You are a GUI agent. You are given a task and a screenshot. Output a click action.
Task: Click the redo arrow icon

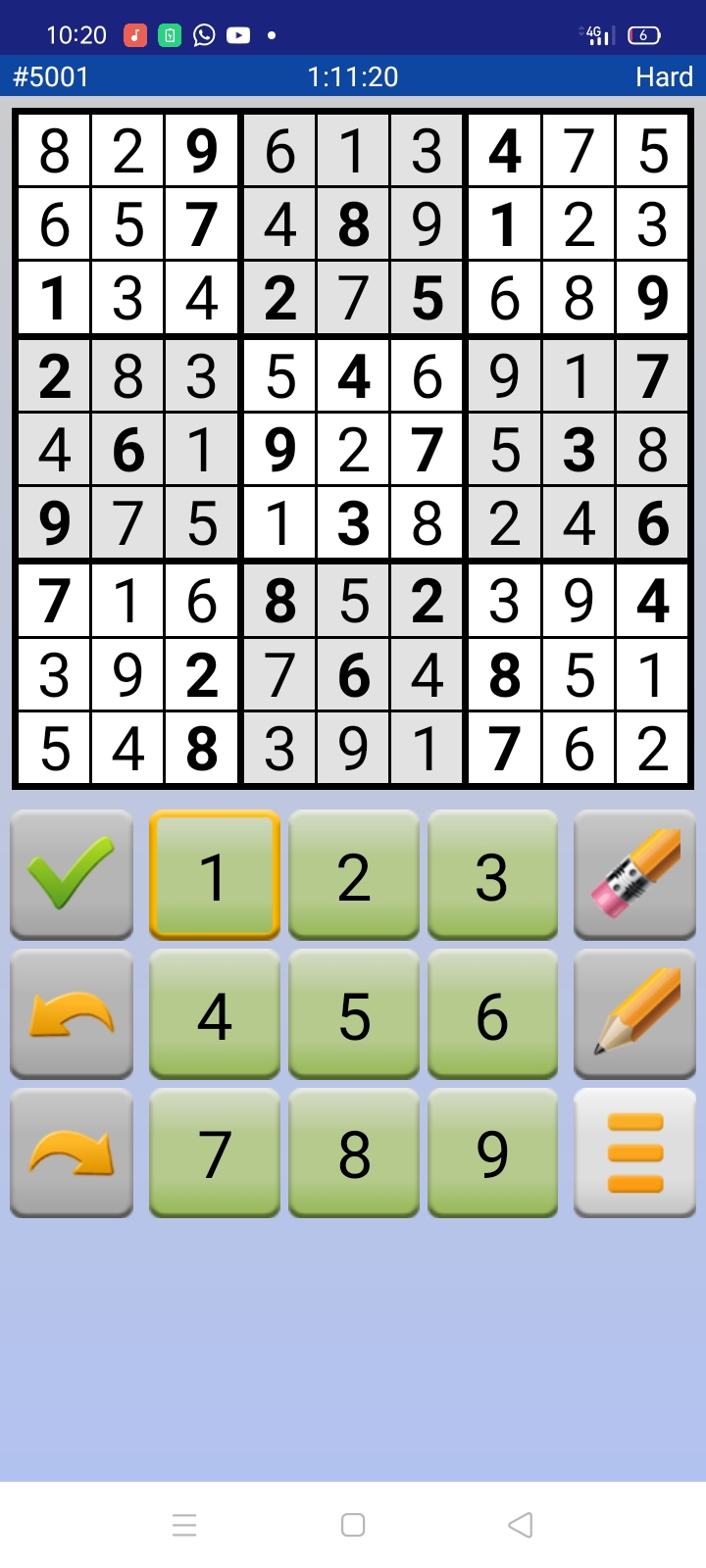click(70, 1152)
